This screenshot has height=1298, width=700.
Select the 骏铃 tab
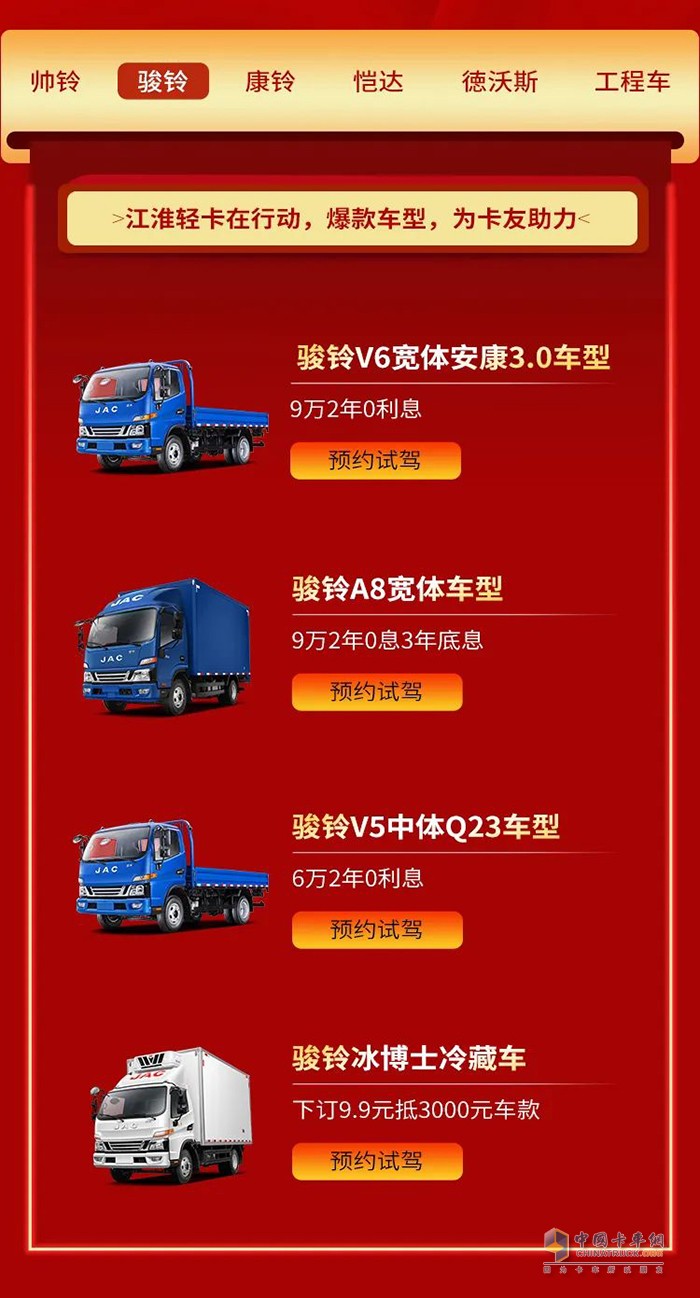[x=163, y=81]
